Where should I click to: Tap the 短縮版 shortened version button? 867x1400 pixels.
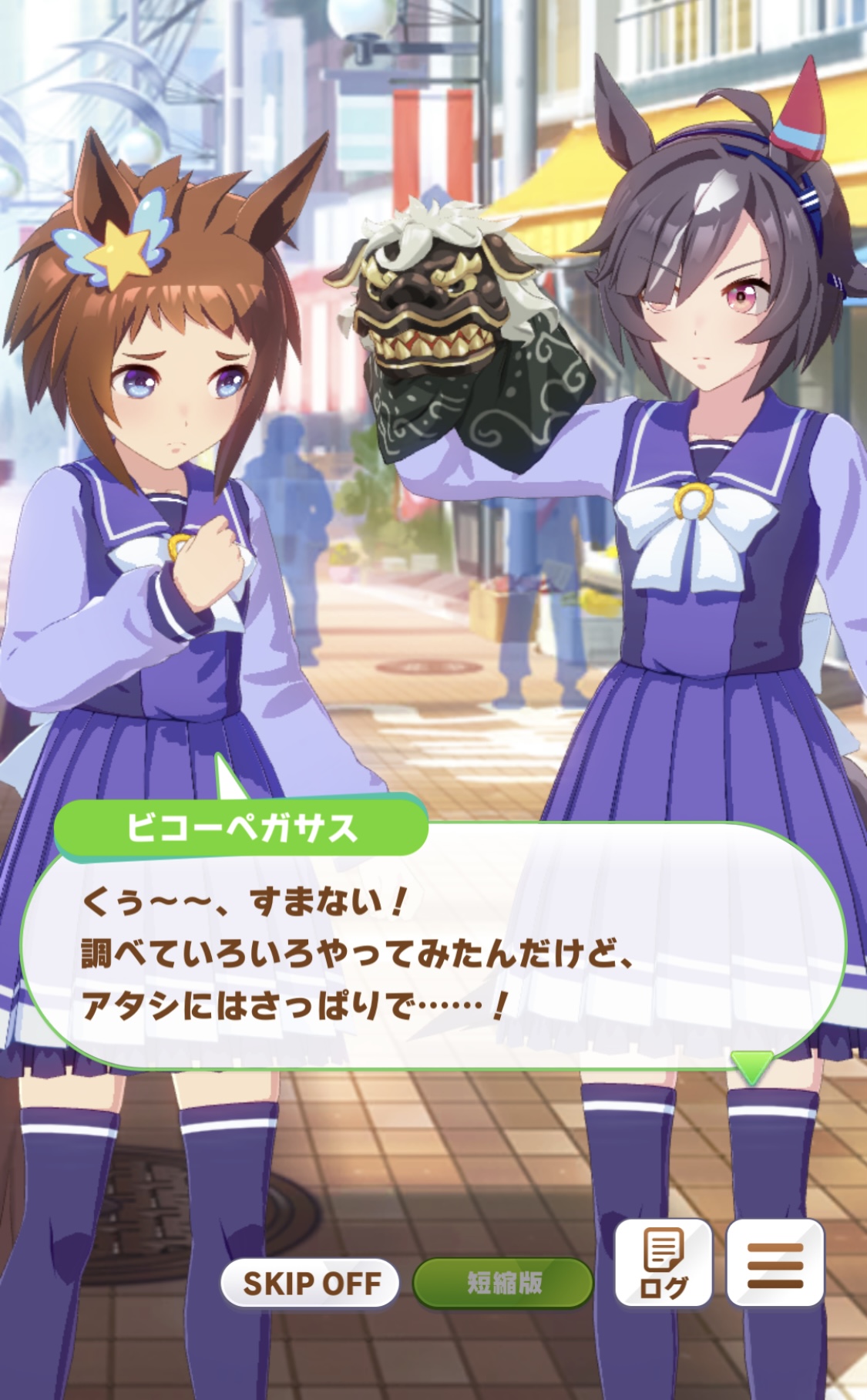point(503,1283)
